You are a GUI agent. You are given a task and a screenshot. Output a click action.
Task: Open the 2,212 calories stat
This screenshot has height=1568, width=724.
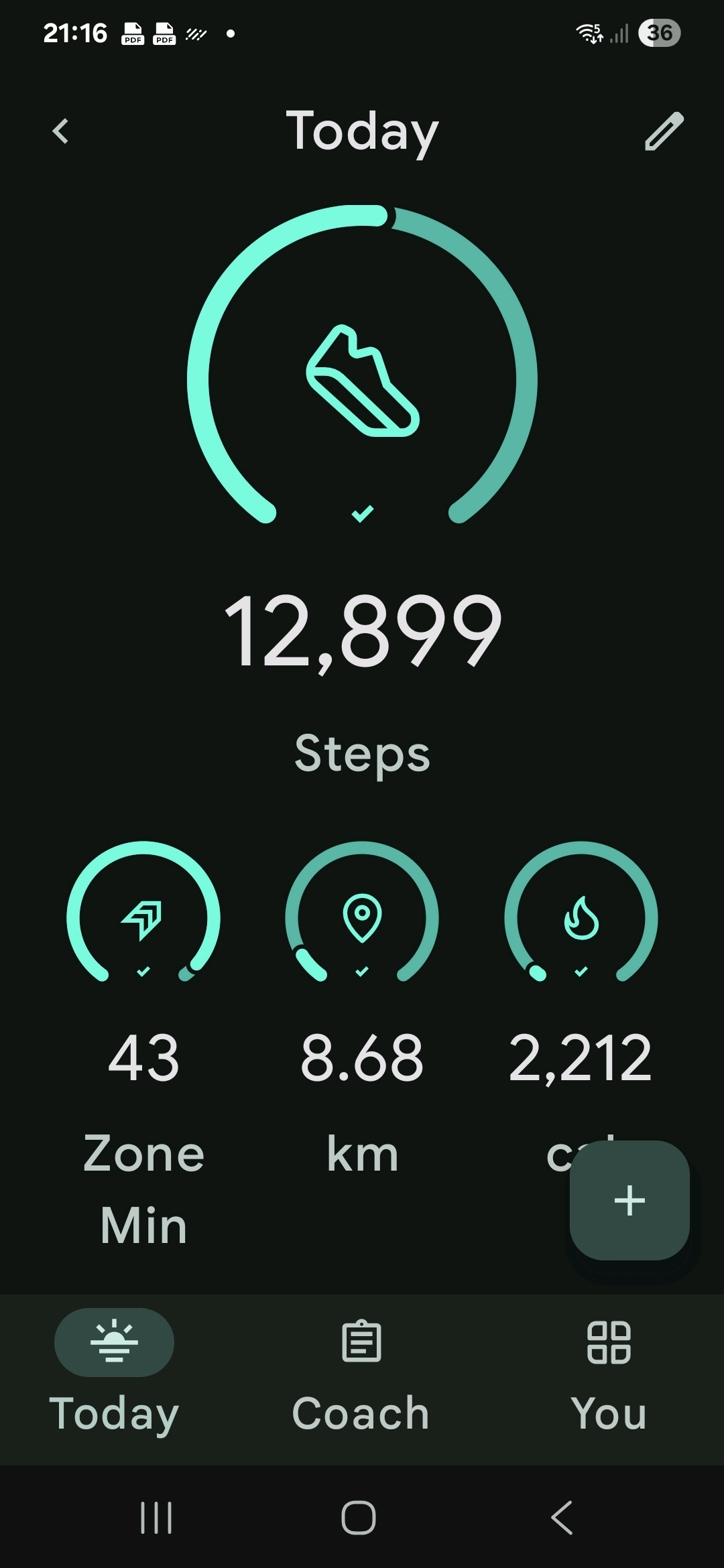(x=581, y=918)
